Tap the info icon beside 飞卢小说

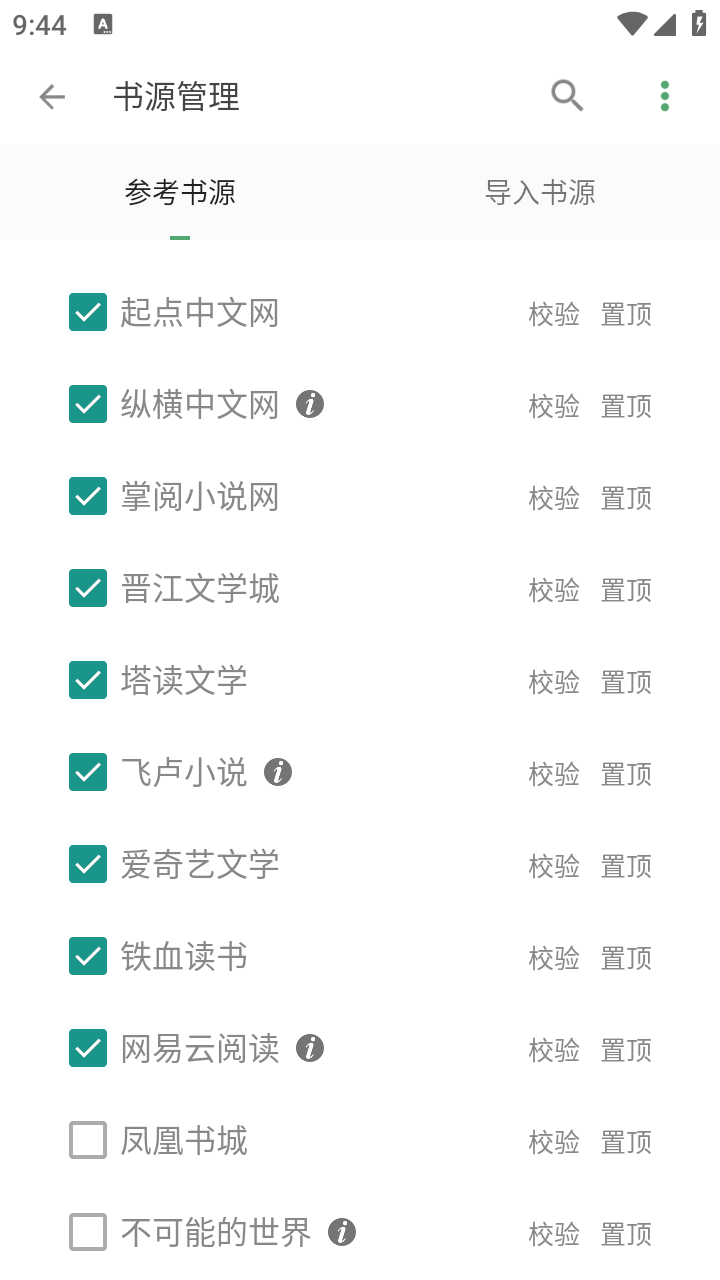[x=277, y=772]
